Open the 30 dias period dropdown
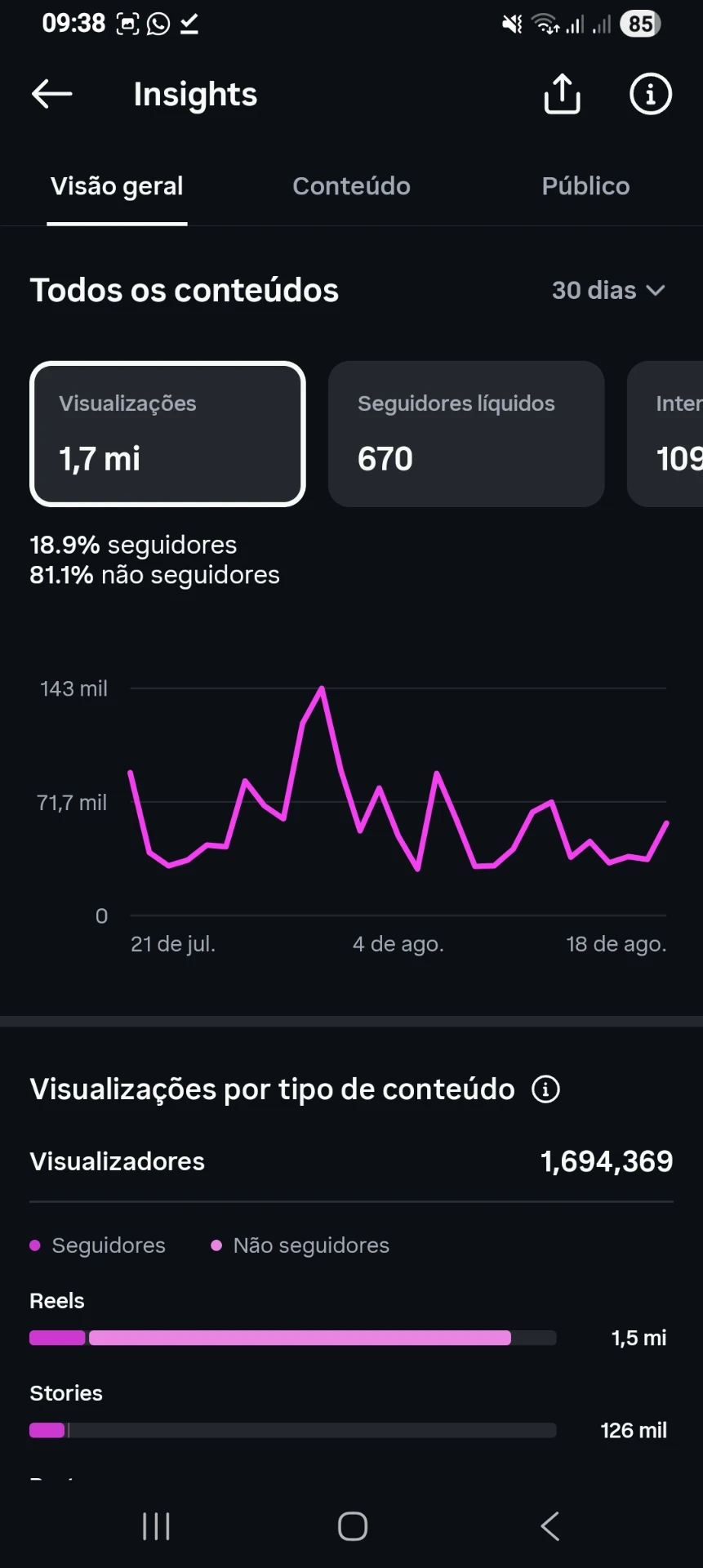 click(608, 290)
